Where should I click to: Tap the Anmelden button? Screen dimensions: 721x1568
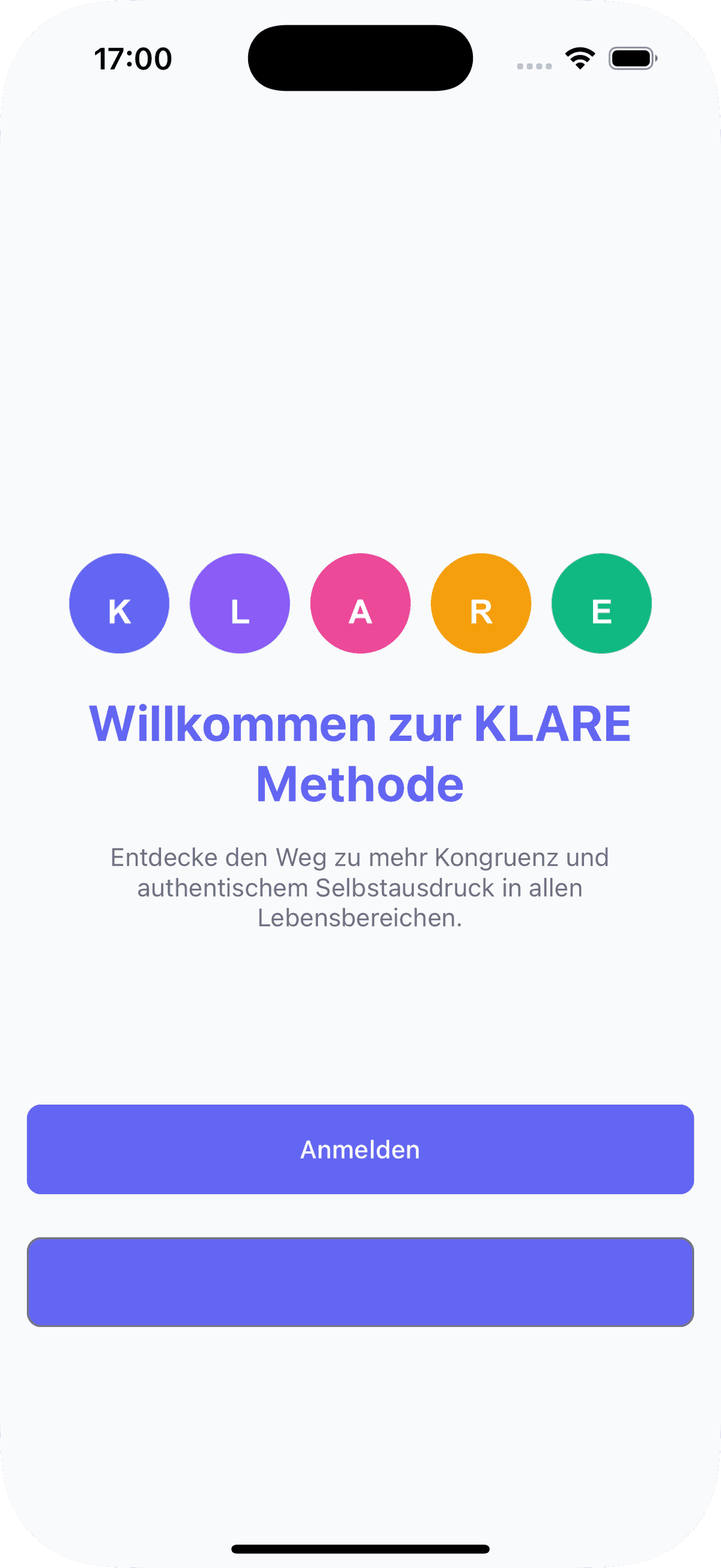[x=360, y=1149]
